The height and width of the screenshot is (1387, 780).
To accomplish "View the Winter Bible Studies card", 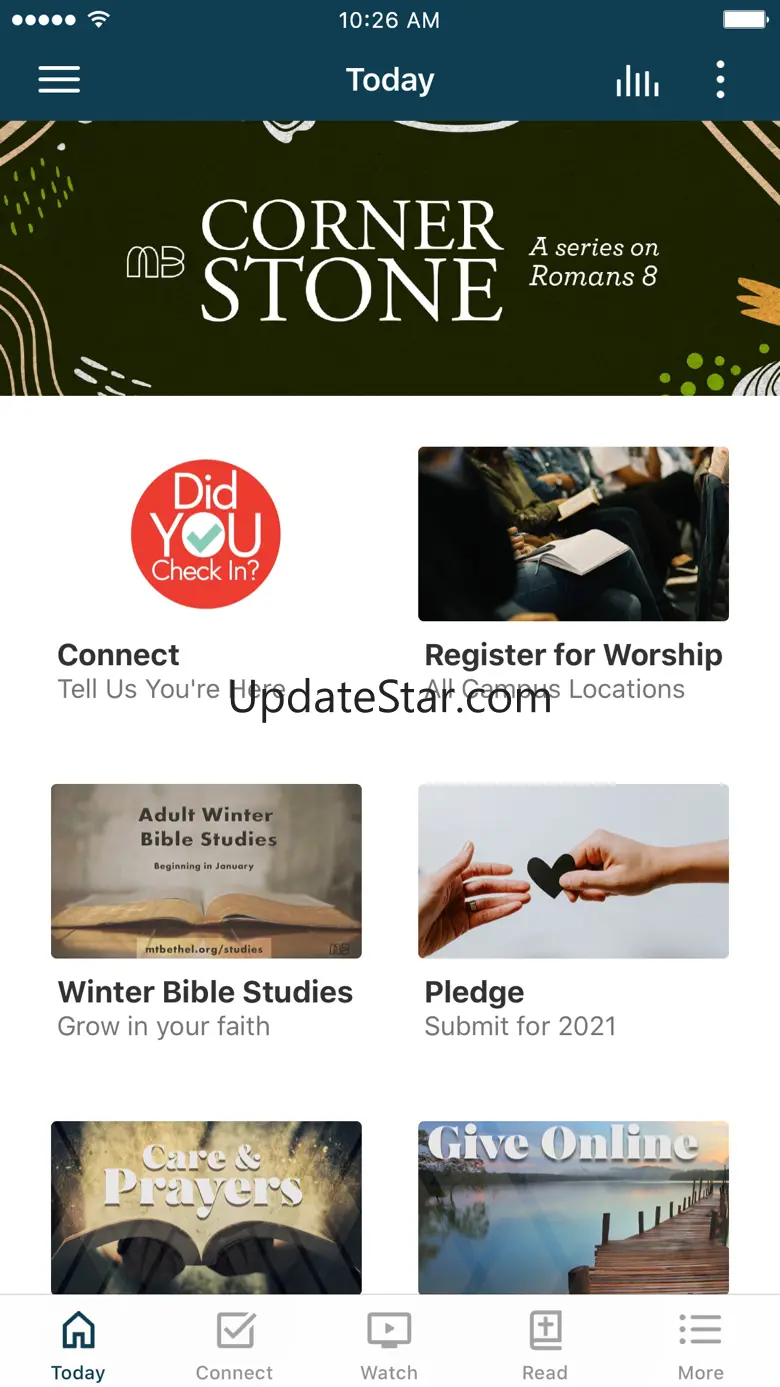I will click(206, 872).
